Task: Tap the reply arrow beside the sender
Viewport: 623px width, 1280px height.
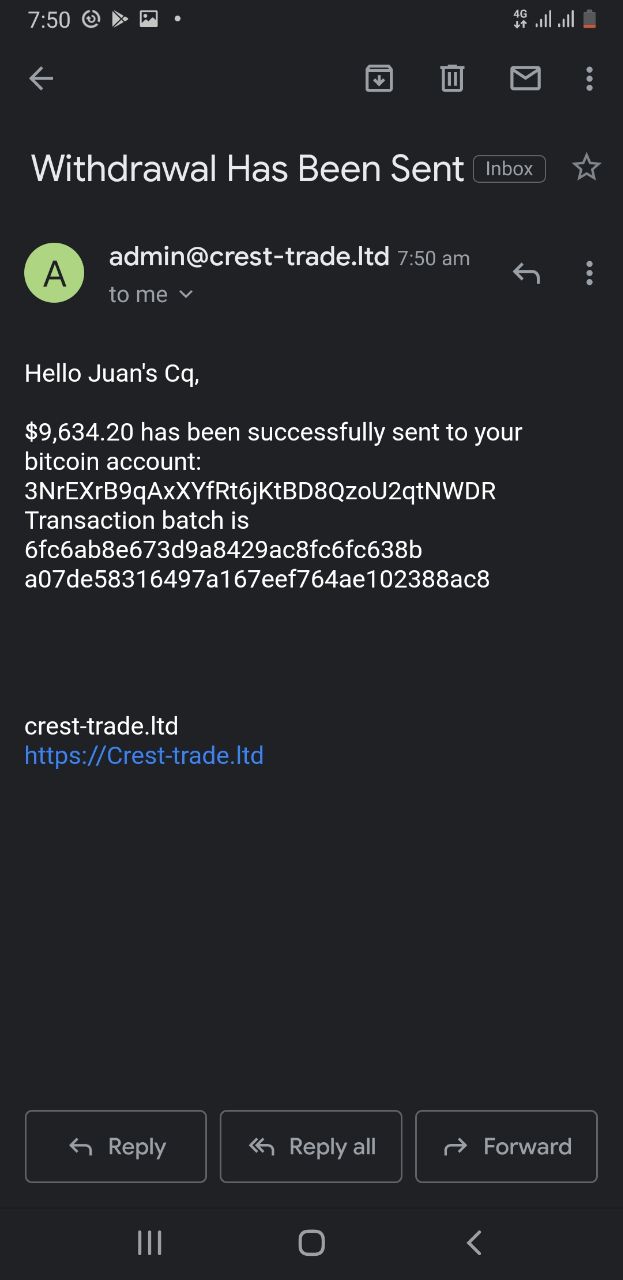Action: coord(526,273)
